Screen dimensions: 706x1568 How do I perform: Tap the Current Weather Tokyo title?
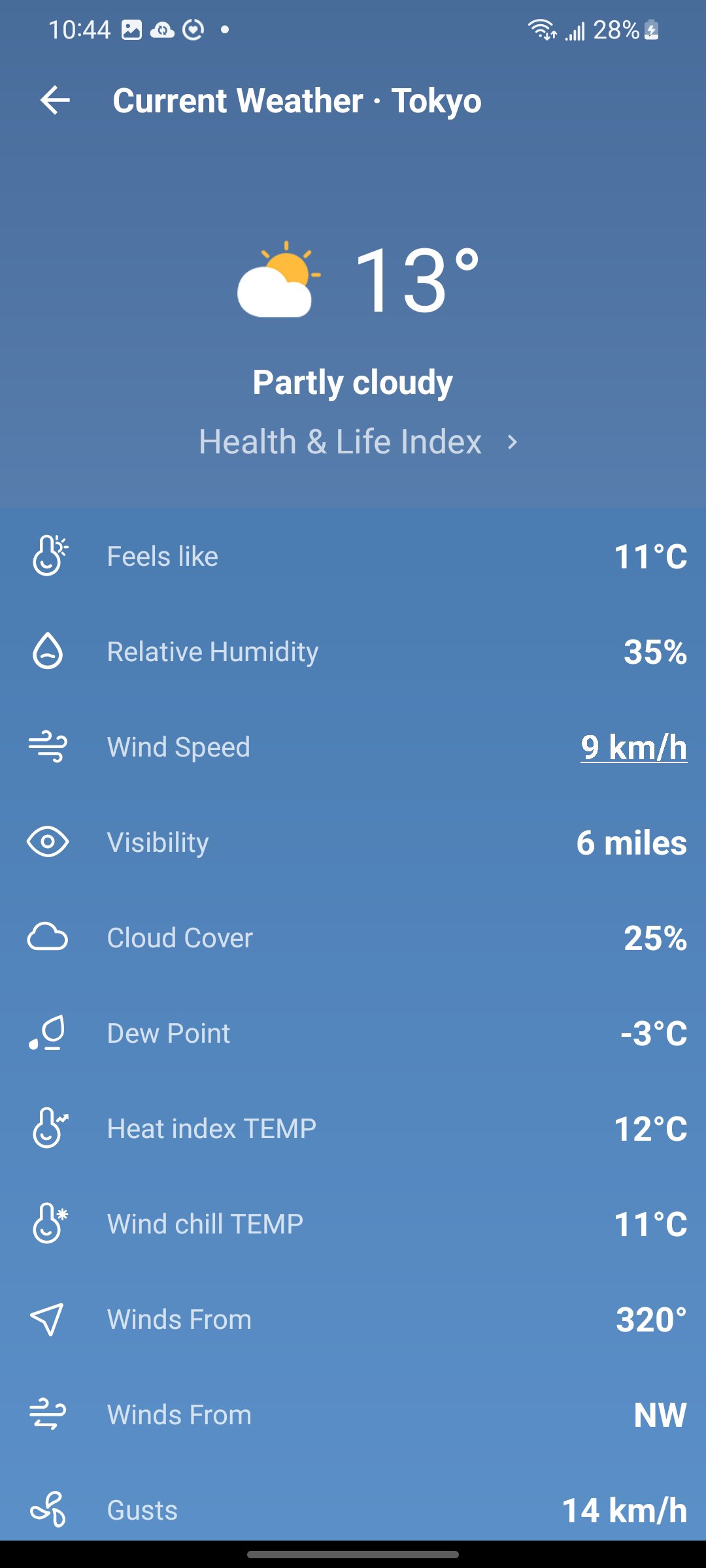click(297, 100)
